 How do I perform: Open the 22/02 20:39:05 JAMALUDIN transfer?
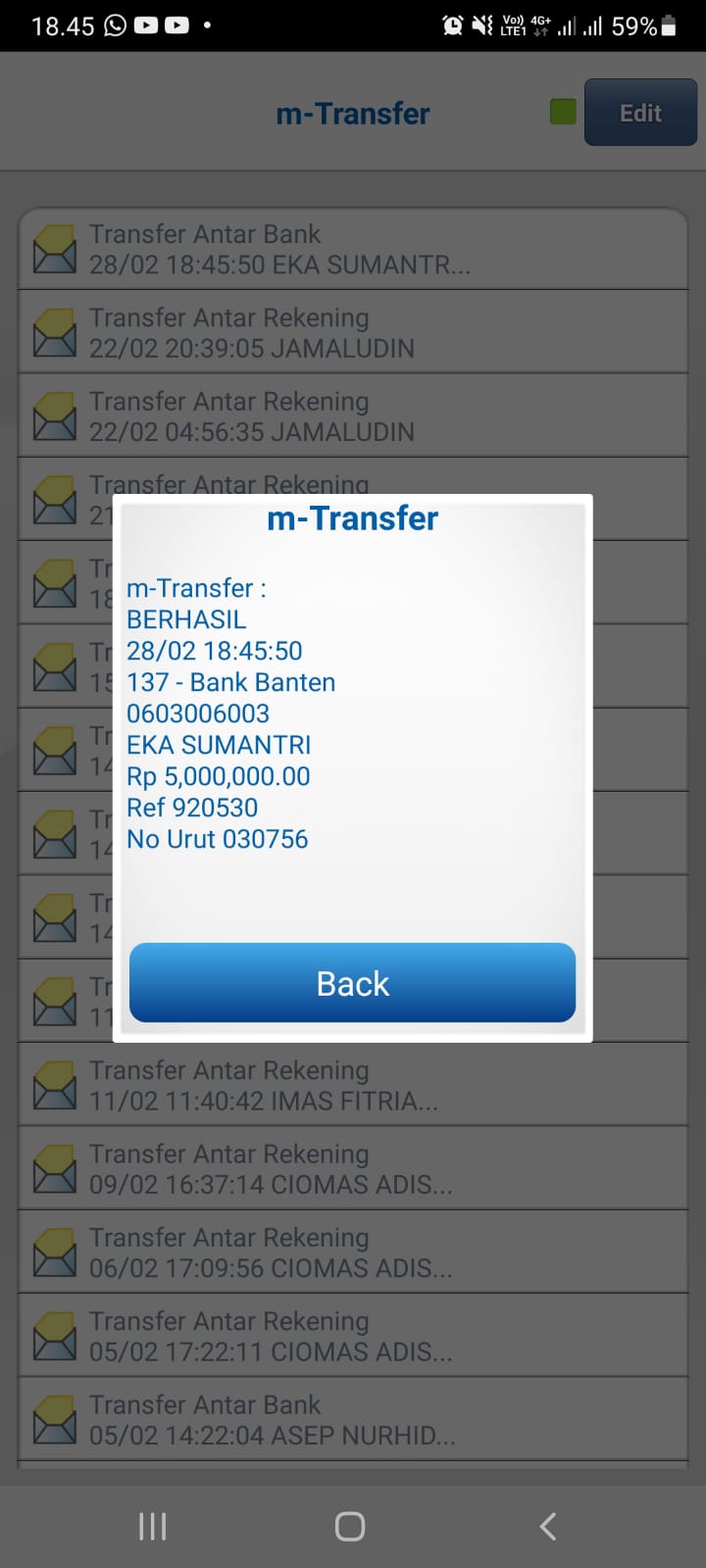[x=353, y=332]
